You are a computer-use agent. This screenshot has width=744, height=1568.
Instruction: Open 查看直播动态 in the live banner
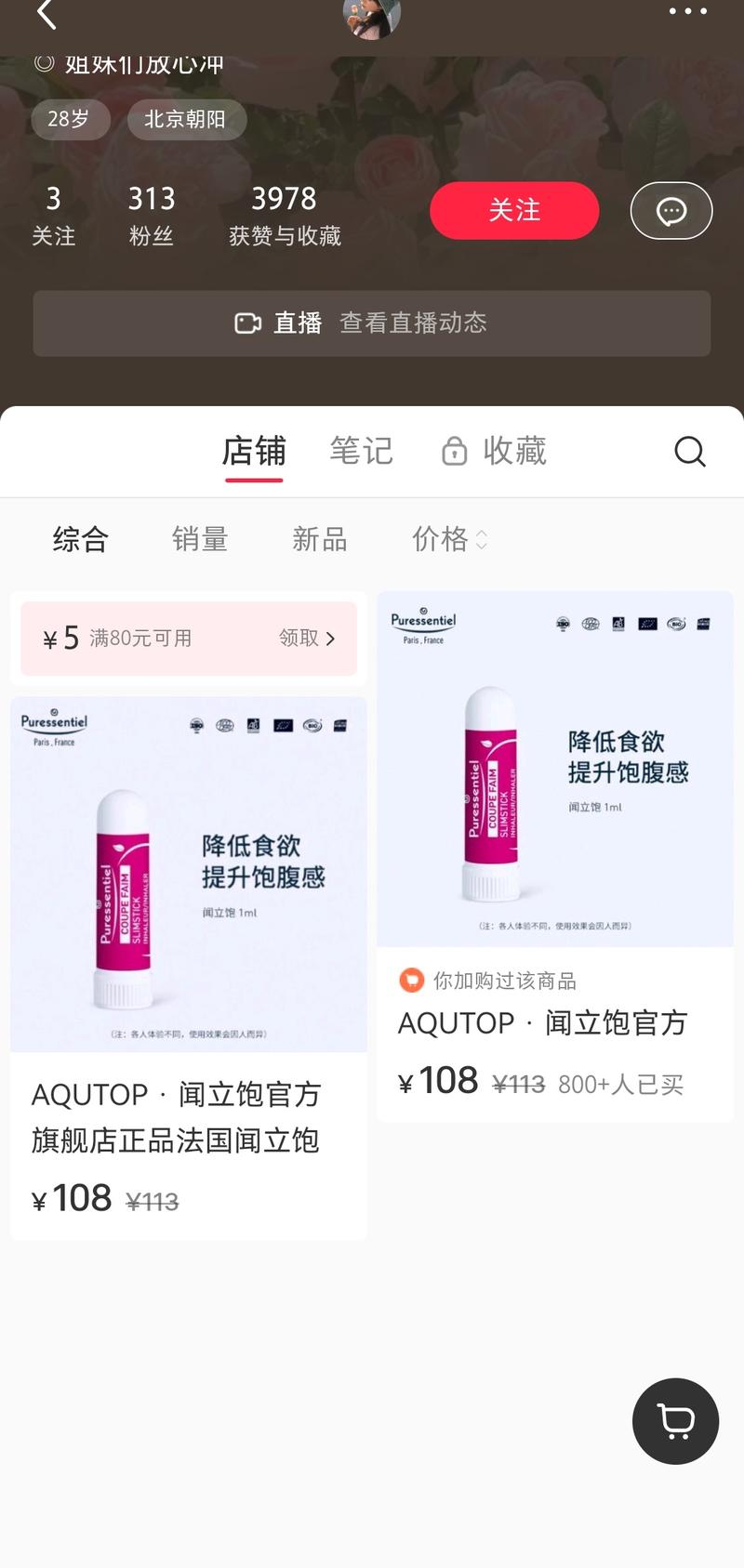[413, 323]
